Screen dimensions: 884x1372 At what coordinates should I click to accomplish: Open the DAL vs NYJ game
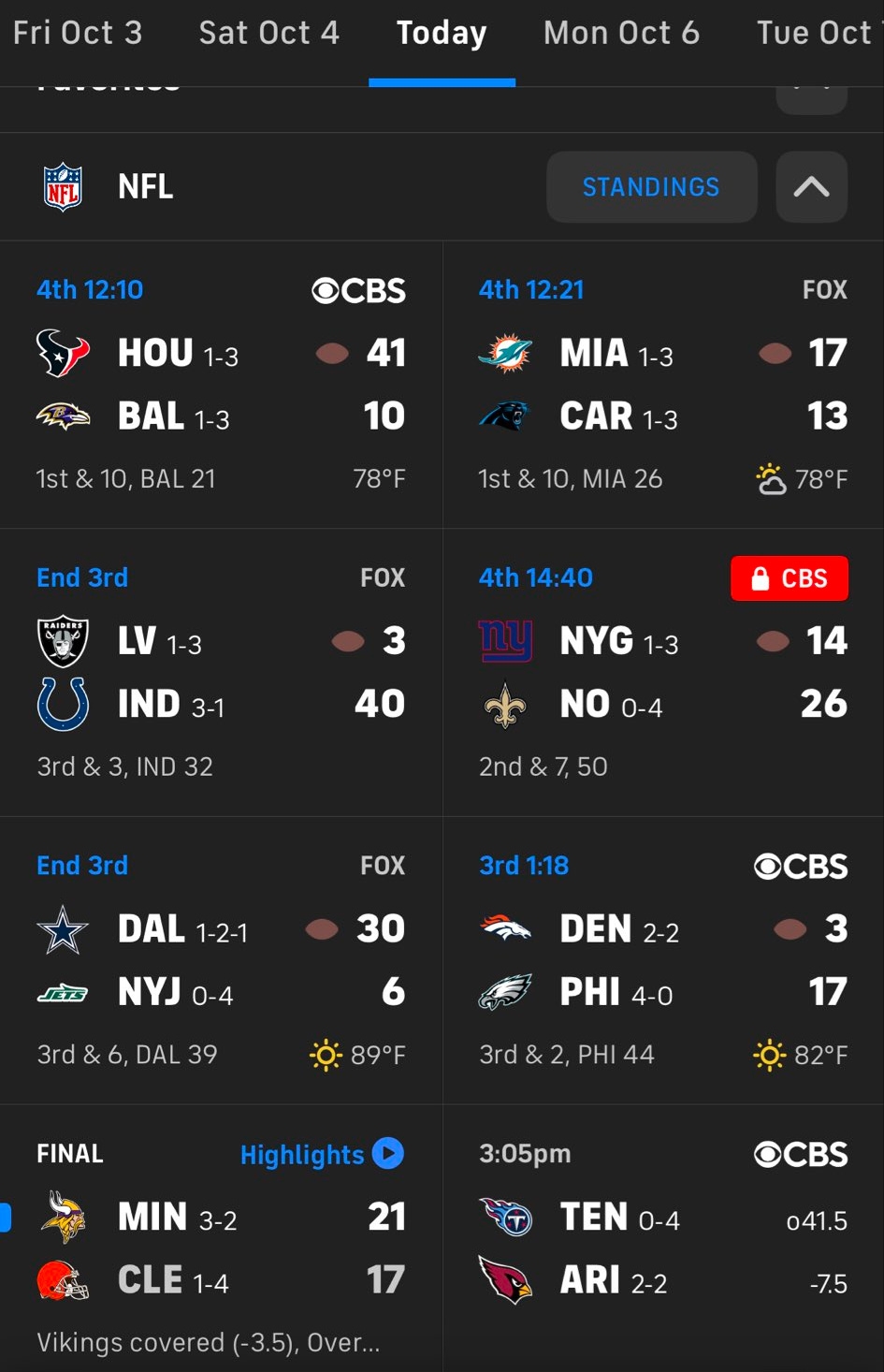tap(221, 960)
